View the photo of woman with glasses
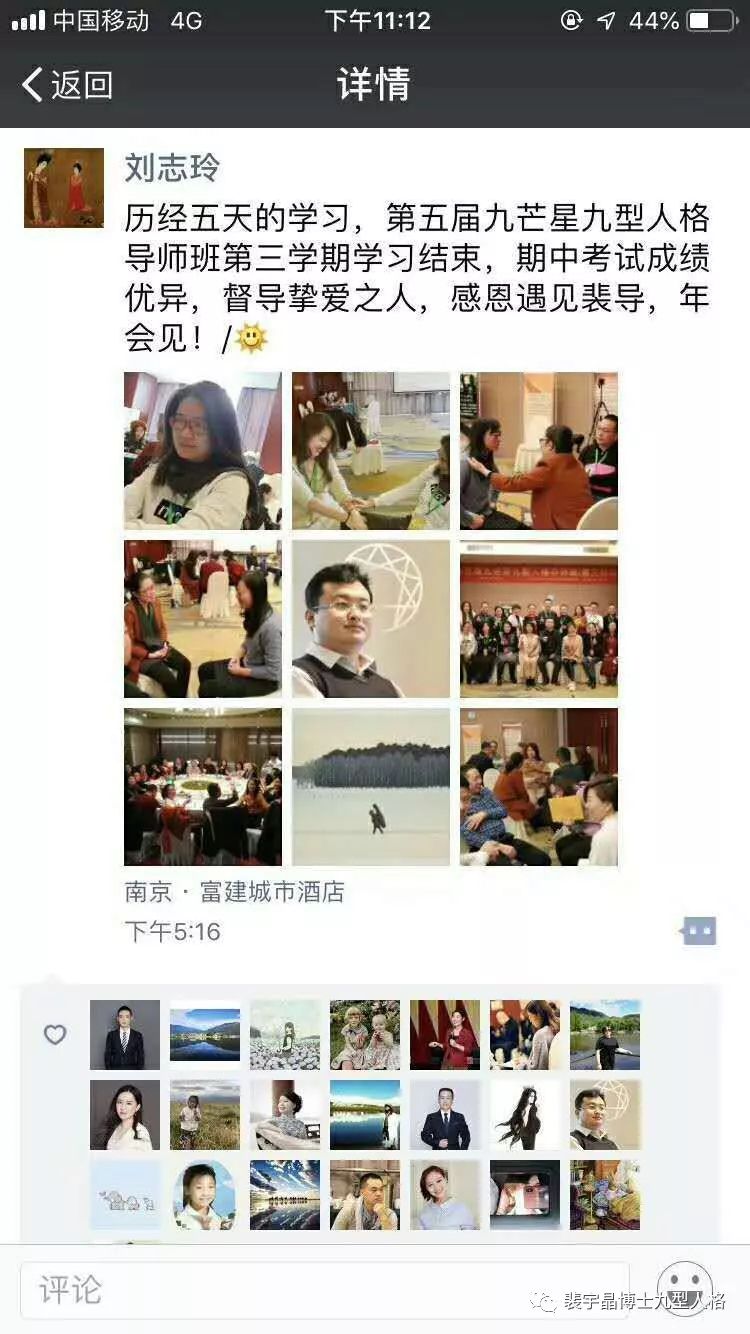This screenshot has height=1334, width=750. point(203,451)
